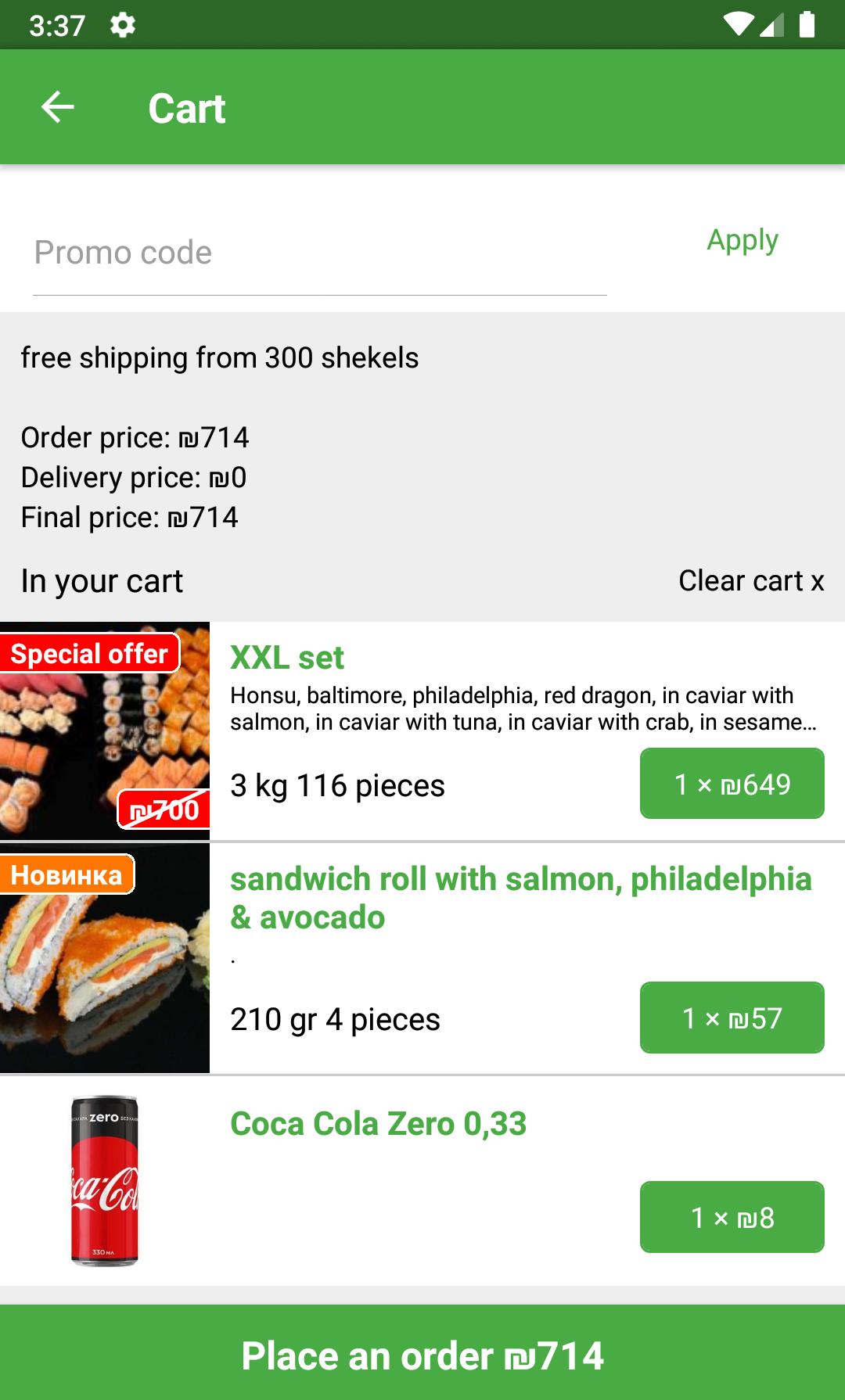Change quantity of sandwich roll ₪57

point(732,1018)
